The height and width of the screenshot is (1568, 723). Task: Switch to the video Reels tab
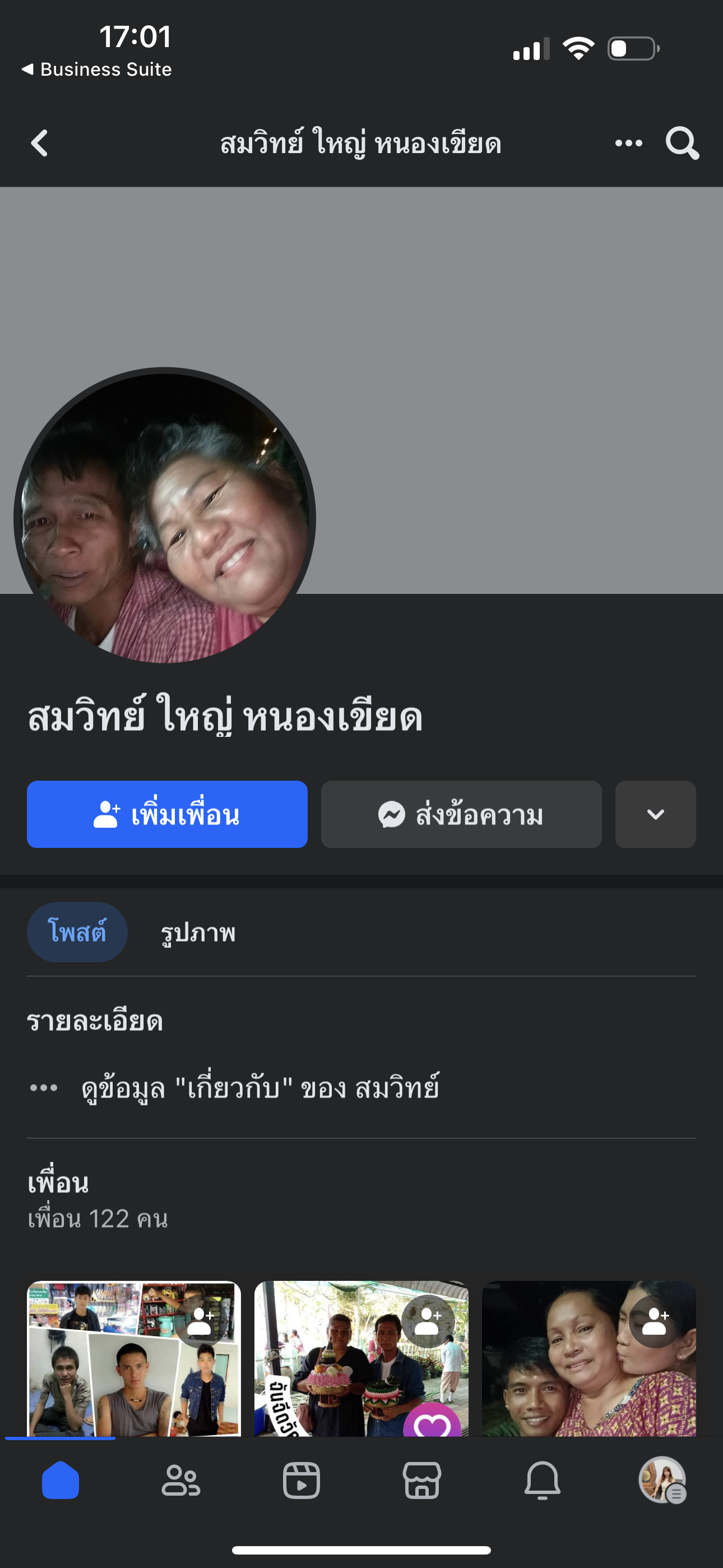point(302,1481)
